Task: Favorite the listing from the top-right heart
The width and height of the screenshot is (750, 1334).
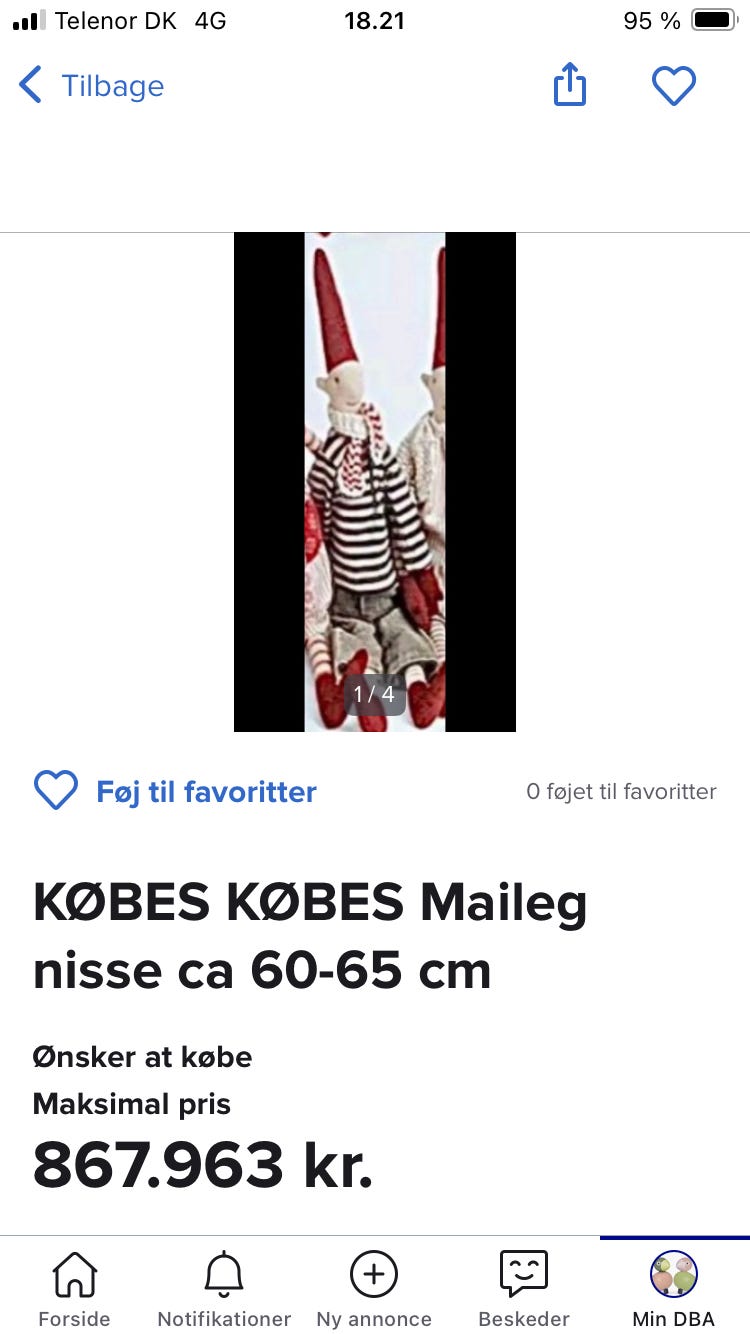Action: tap(674, 85)
